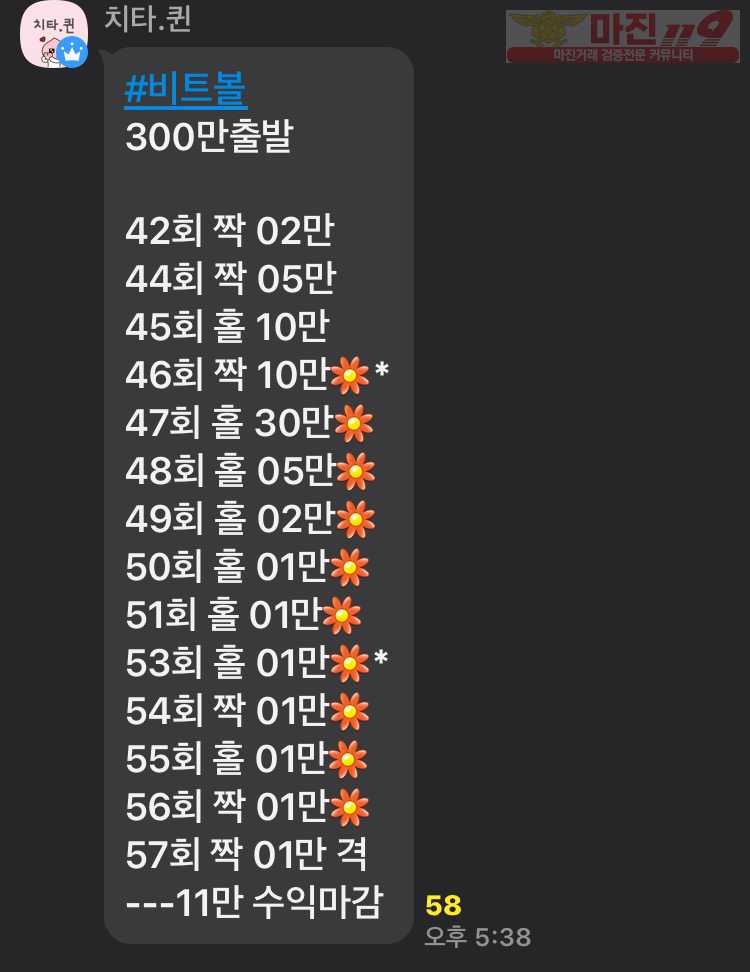Viewport: 750px width, 972px height.
Task: Open the #비트볼 hashtag link
Action: tap(186, 91)
